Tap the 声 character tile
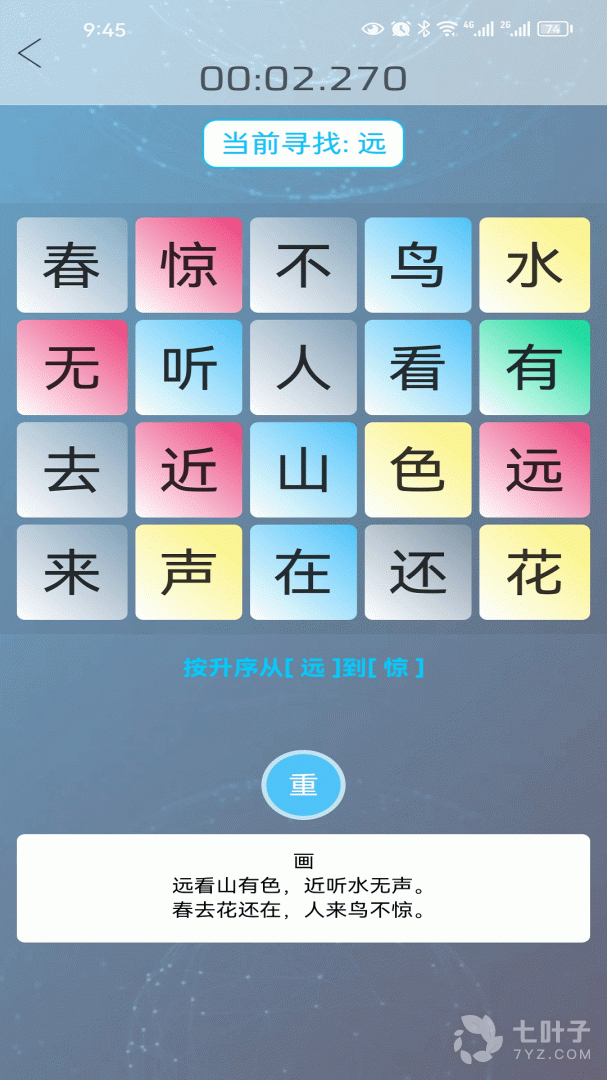The image size is (607, 1080). [x=188, y=572]
